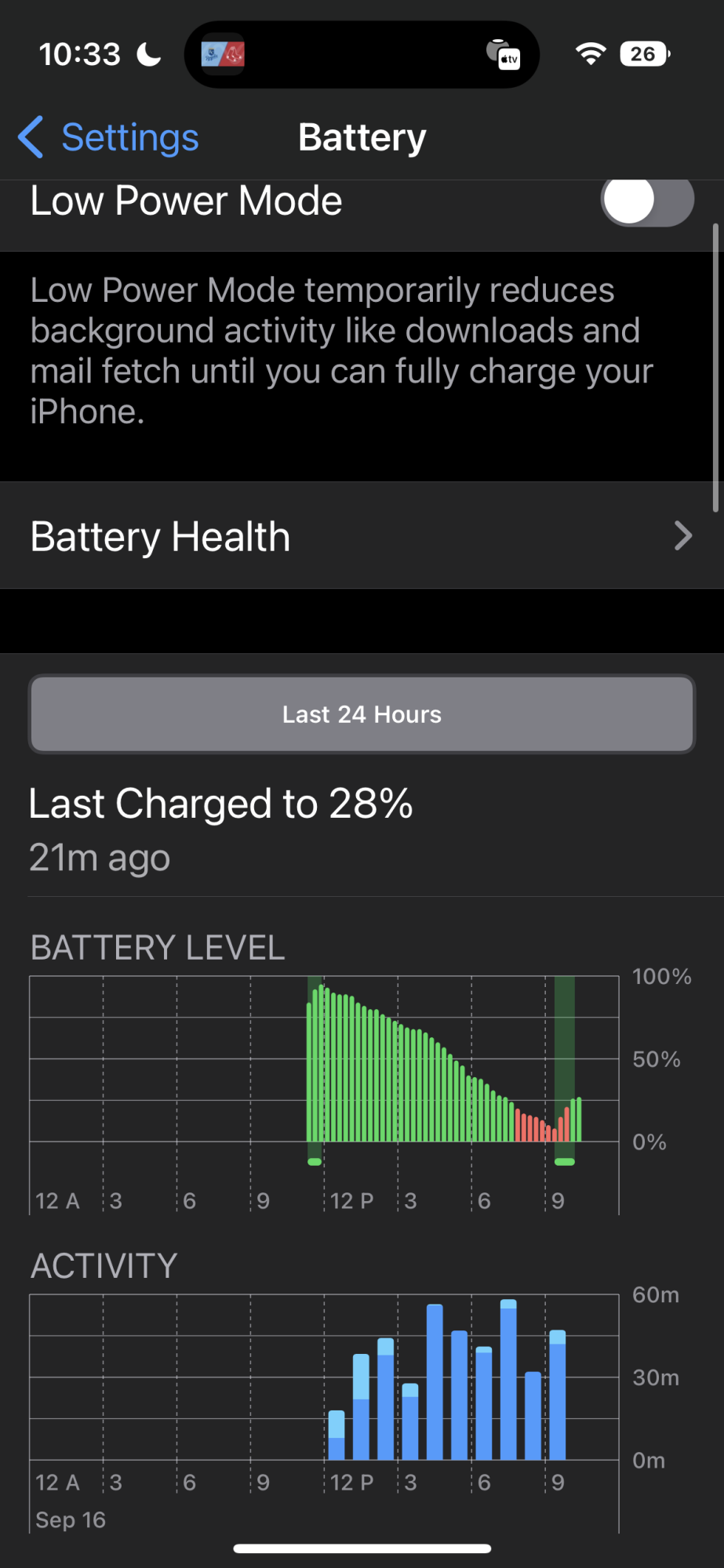The height and width of the screenshot is (1568, 724).
Task: Open the Apple TV activity in Dynamic Island
Action: (x=504, y=55)
